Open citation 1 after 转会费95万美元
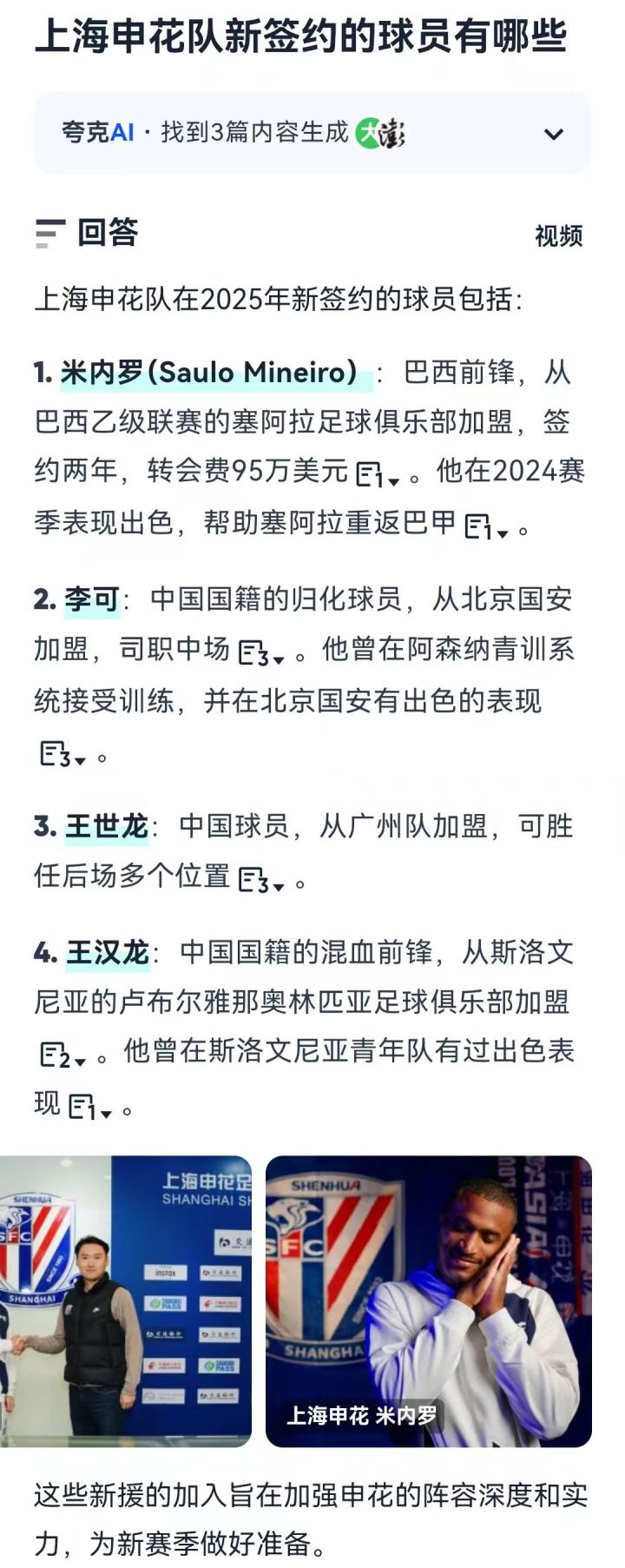The width and height of the screenshot is (625, 1568). tap(378, 474)
